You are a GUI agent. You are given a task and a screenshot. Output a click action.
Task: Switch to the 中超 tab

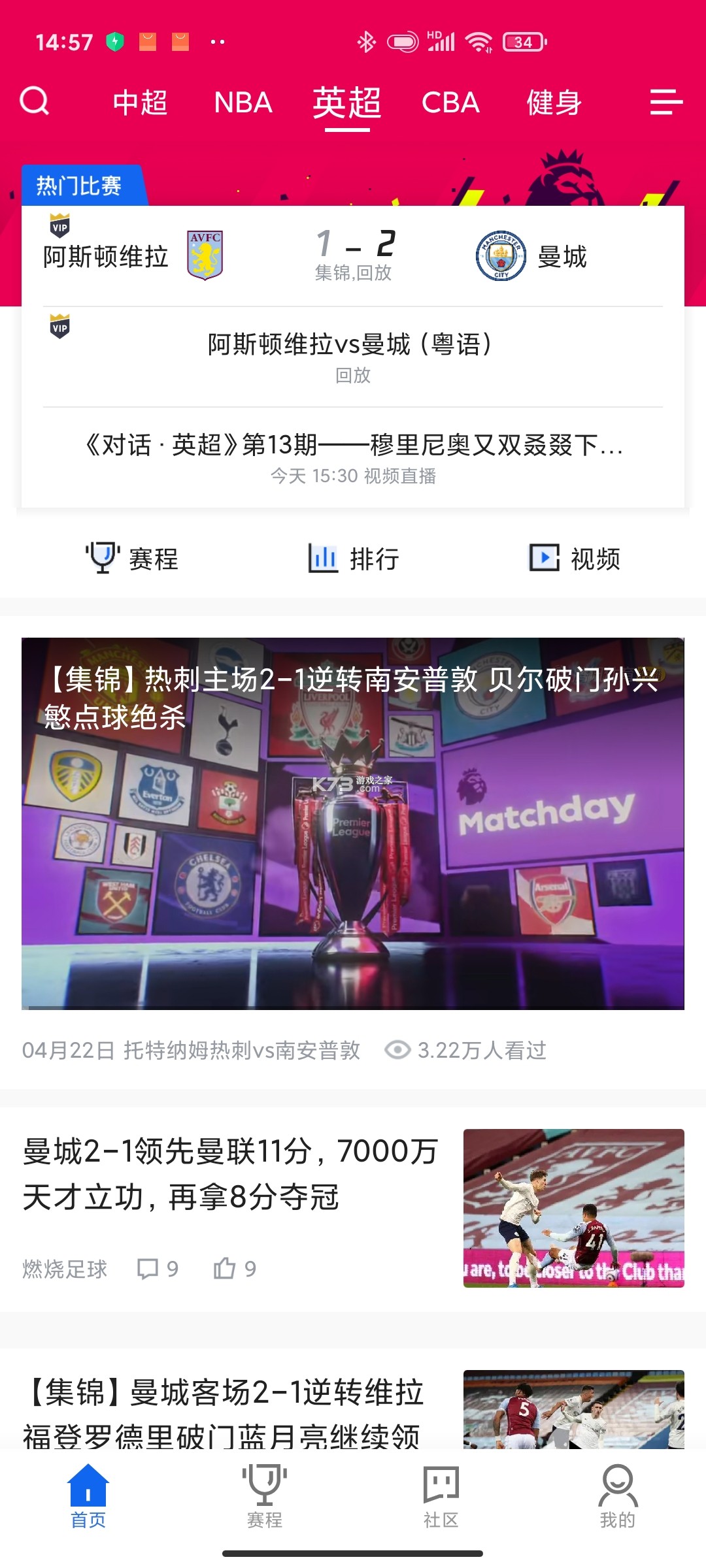pos(140,103)
